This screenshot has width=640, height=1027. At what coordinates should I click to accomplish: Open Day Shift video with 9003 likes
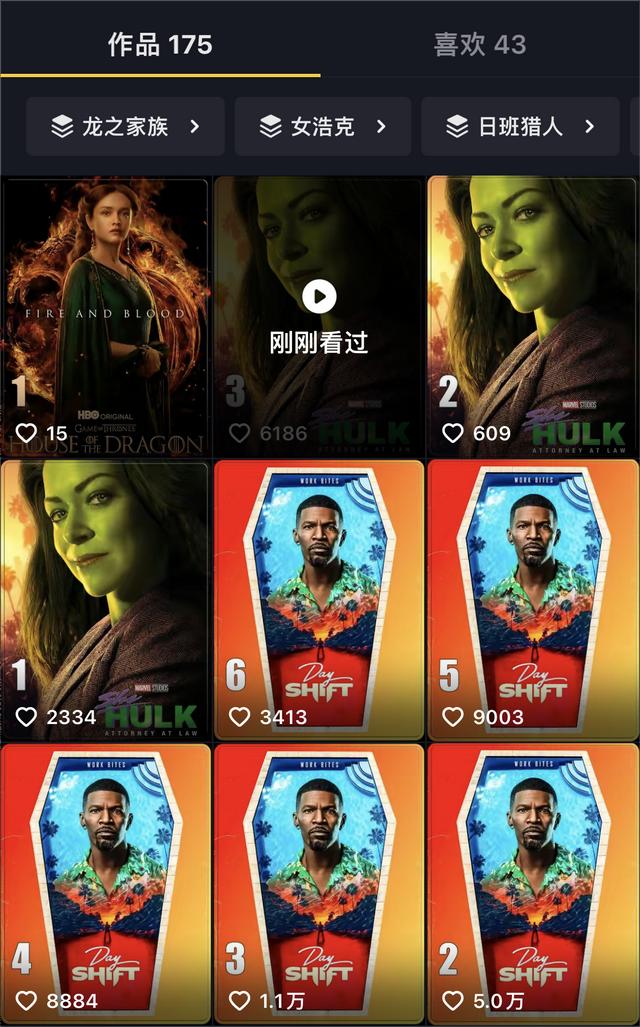533,600
